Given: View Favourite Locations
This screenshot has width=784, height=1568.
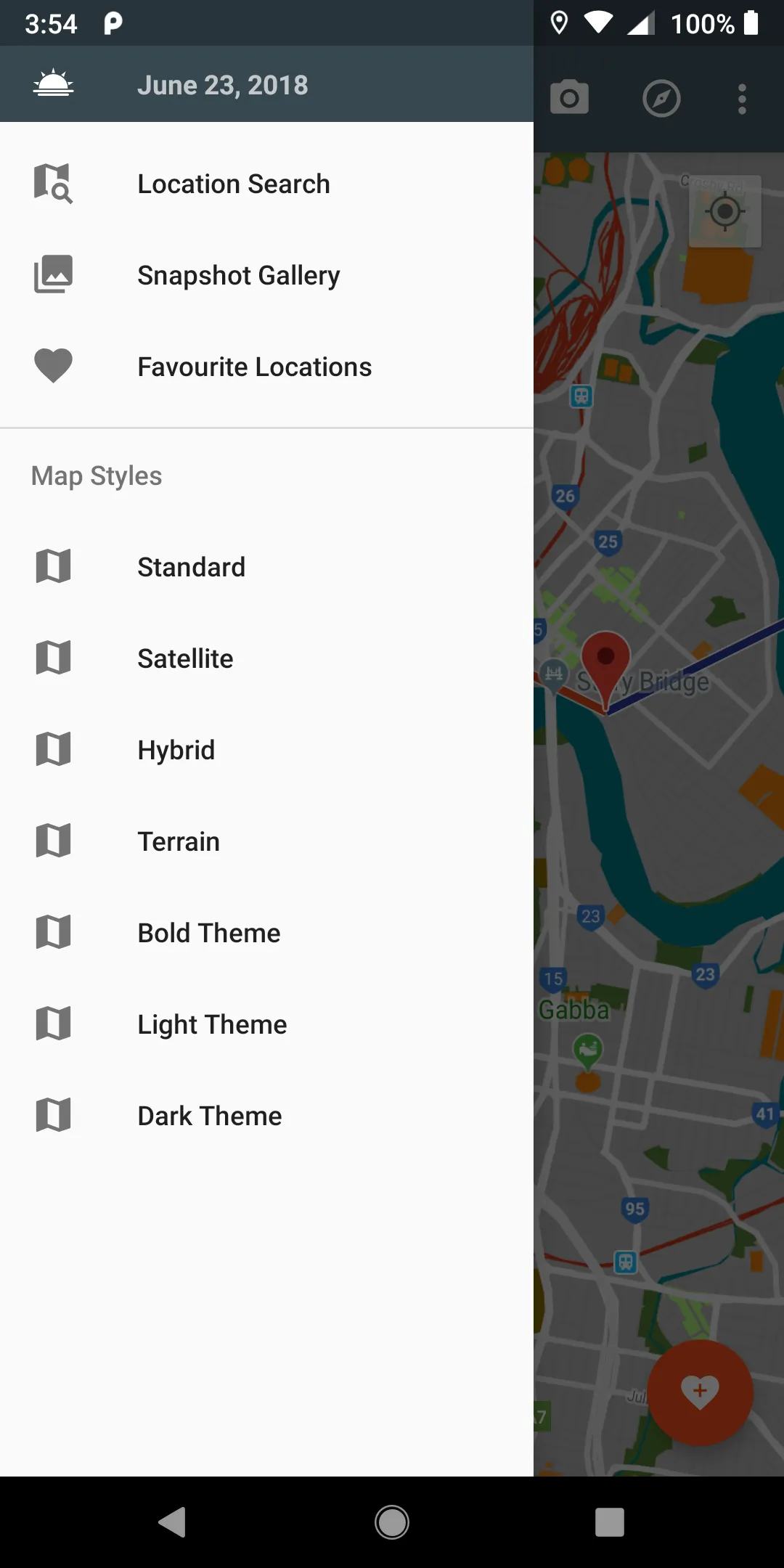Looking at the screenshot, I should coord(254,367).
